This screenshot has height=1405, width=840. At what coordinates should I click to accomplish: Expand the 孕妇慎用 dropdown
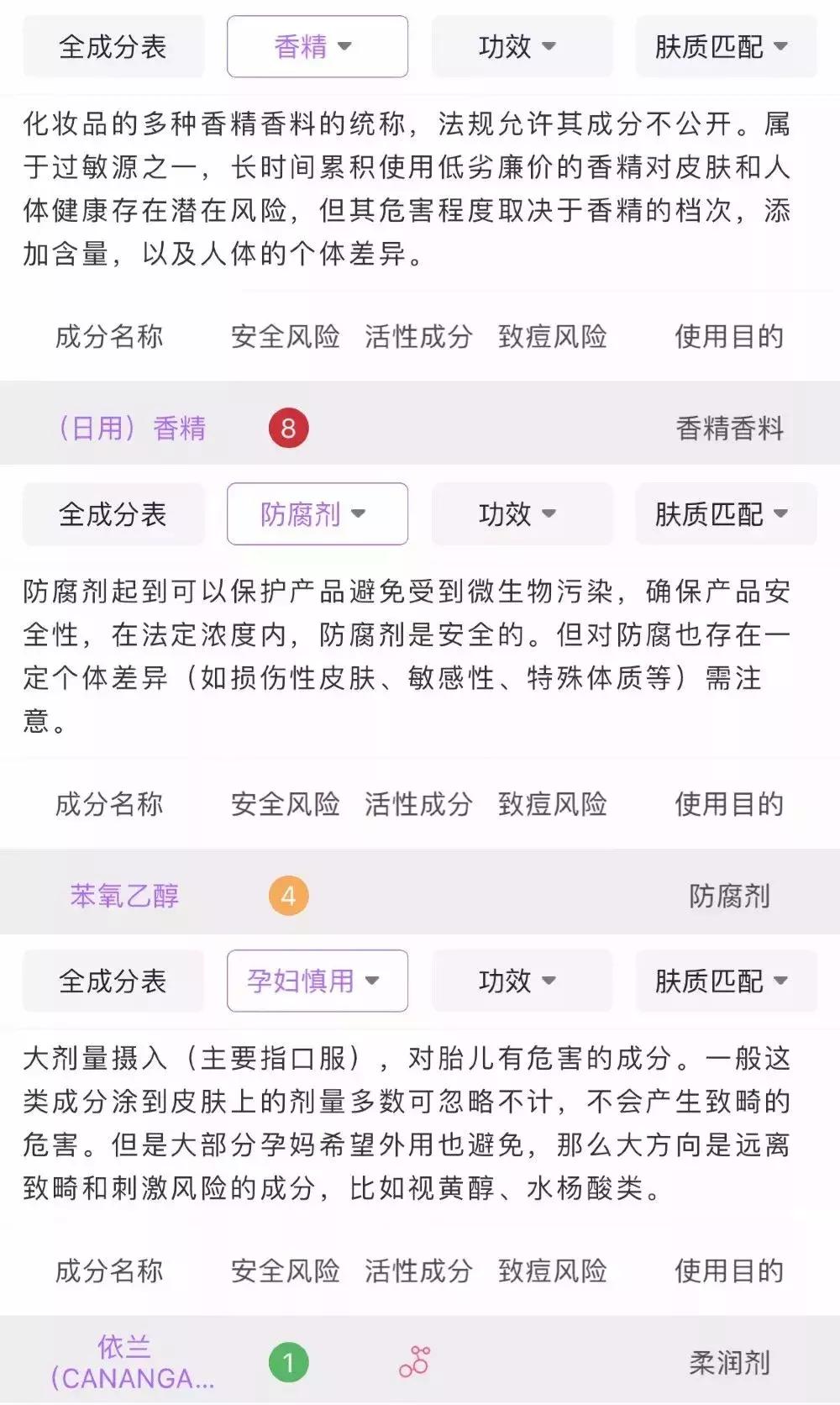click(318, 981)
